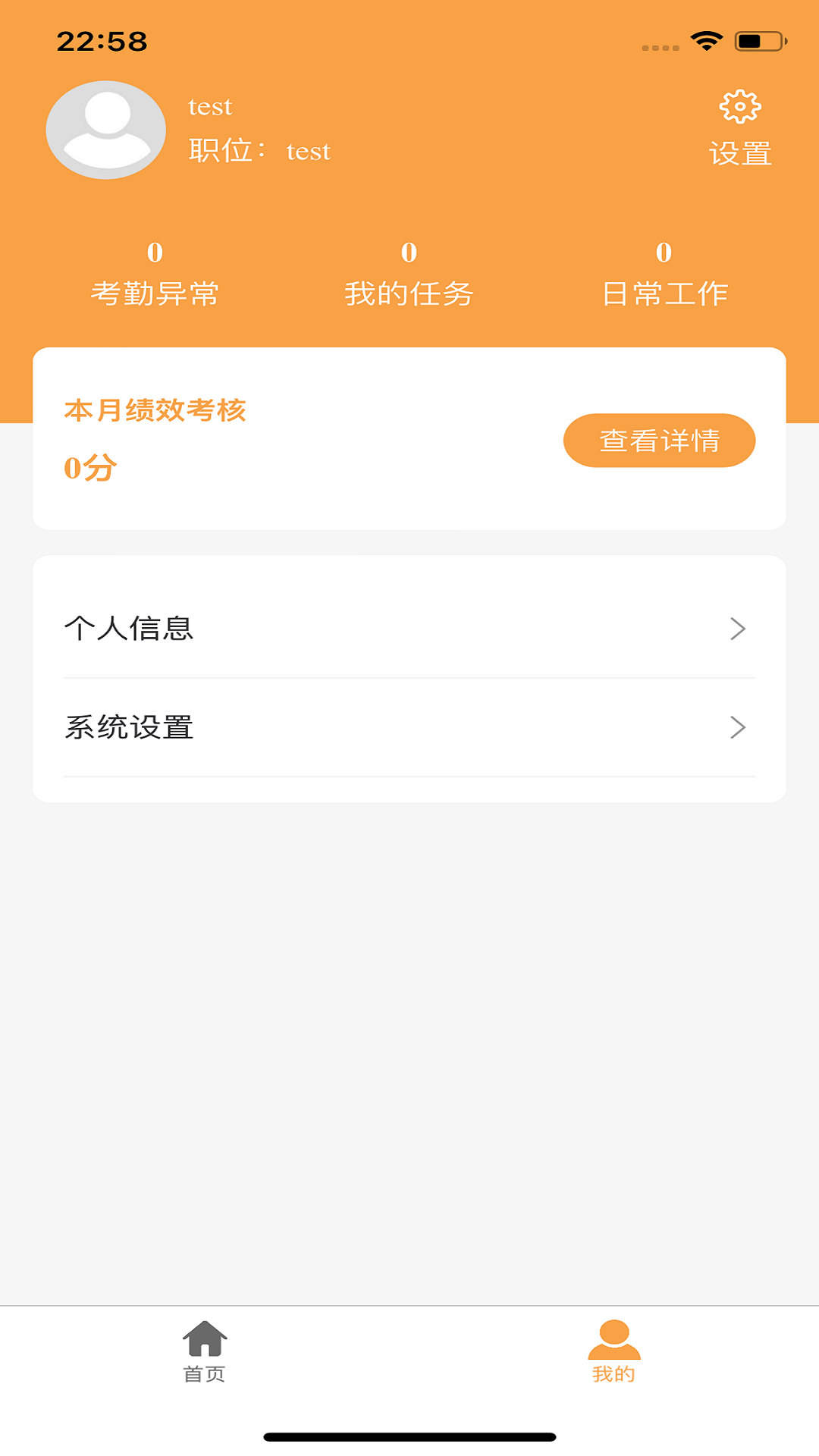
Task: Tap the profile avatar picture
Action: coord(106,130)
